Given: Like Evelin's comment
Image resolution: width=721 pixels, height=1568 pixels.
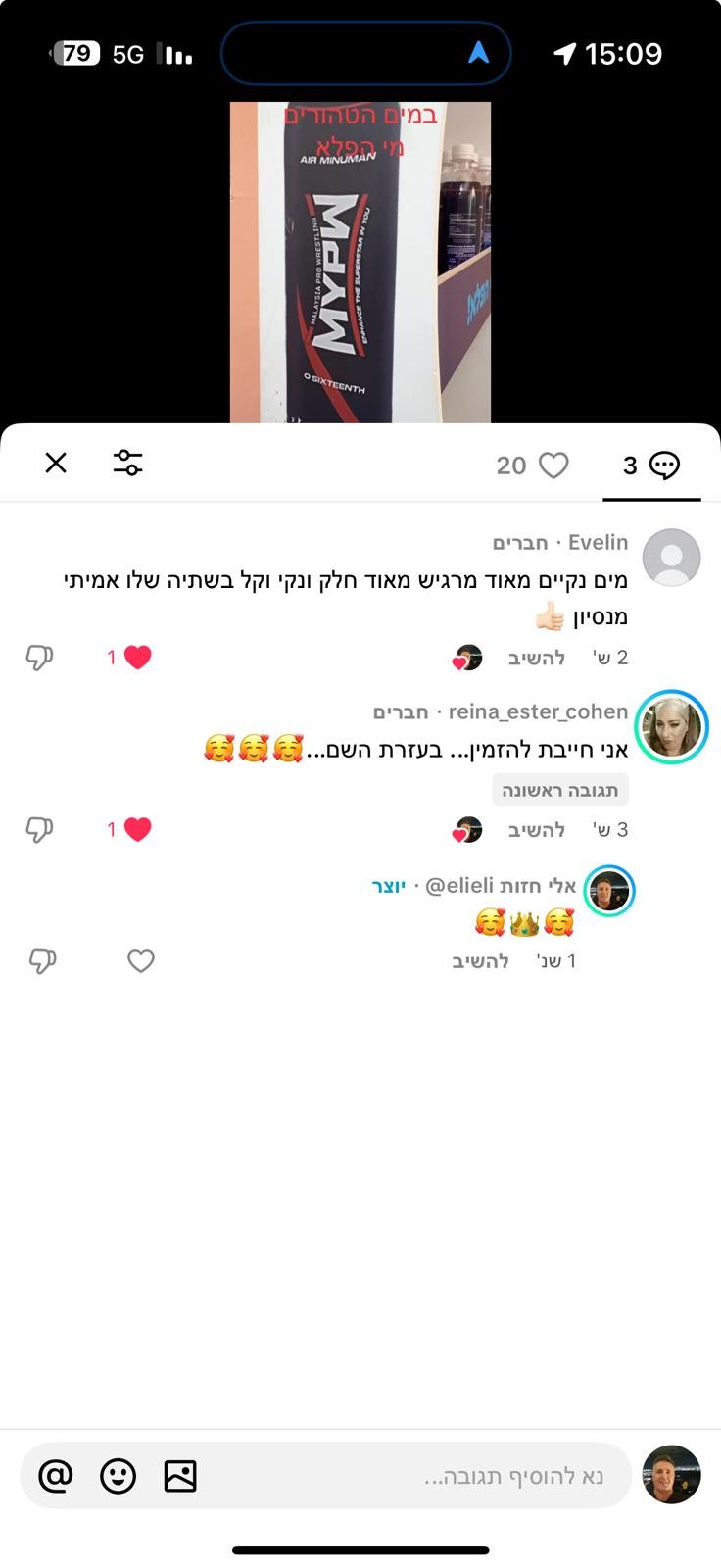Looking at the screenshot, I should pyautogui.click(x=137, y=658).
